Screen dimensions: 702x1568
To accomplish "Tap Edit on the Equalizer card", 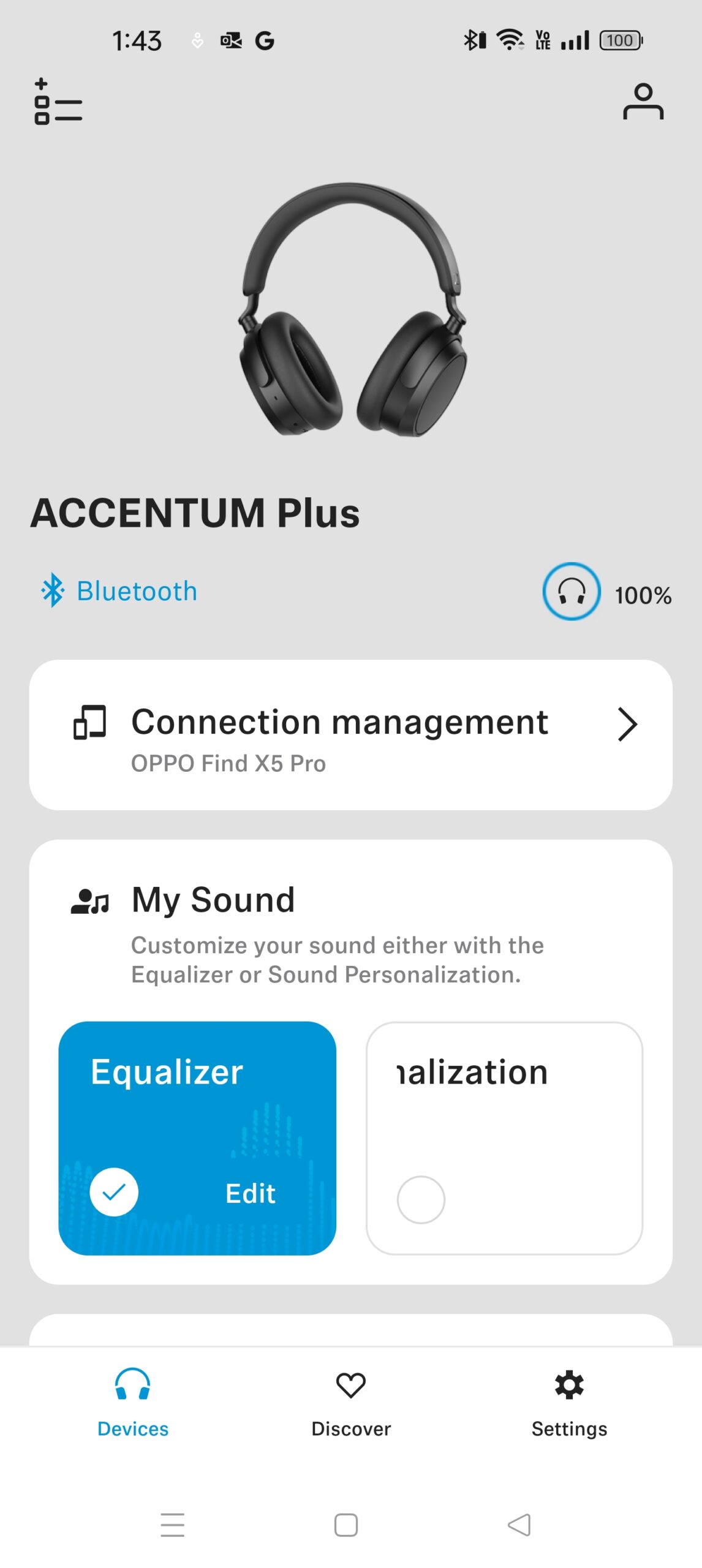I will tap(250, 1193).
